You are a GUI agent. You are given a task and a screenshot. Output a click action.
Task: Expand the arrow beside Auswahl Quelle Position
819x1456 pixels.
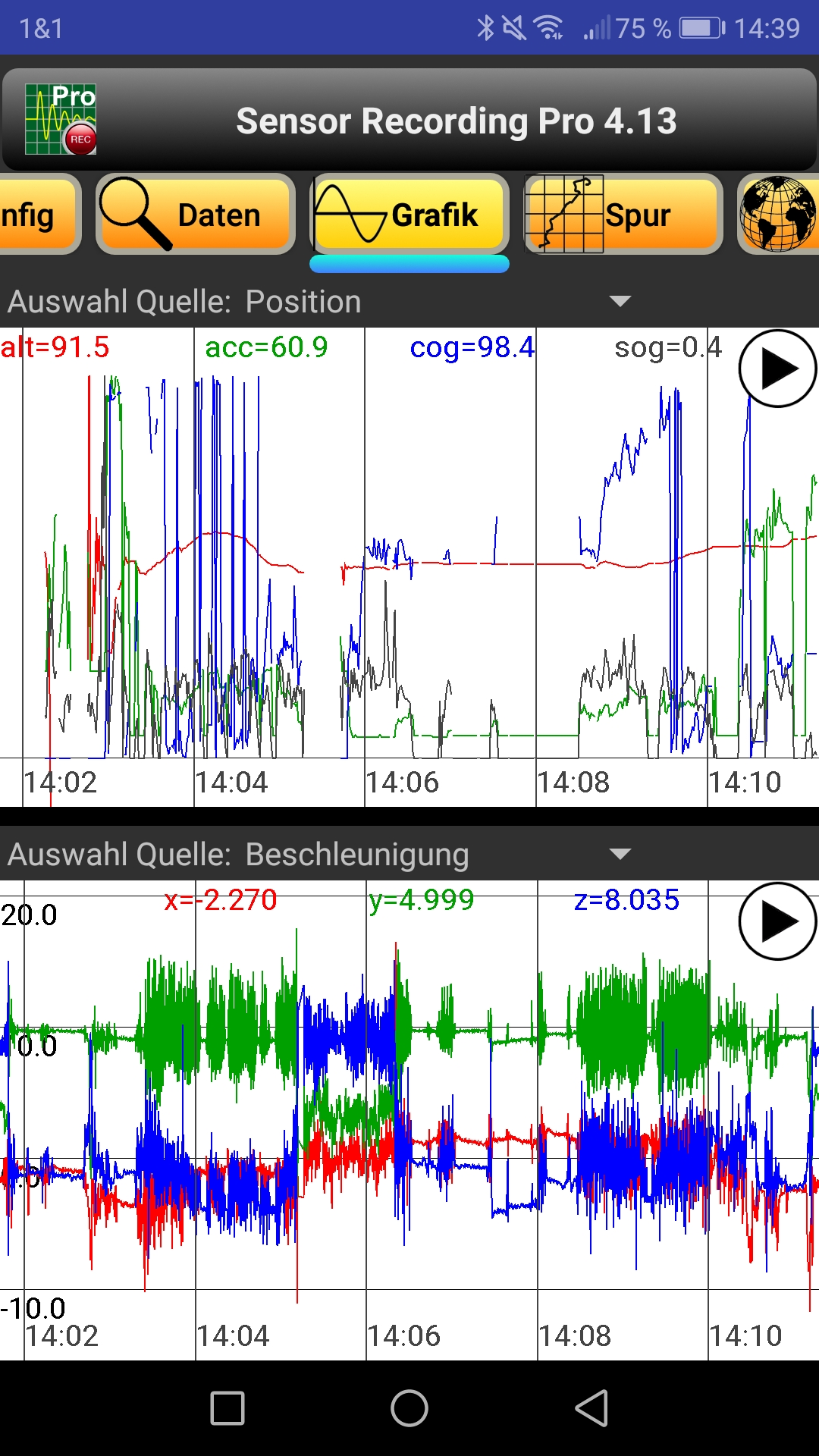[620, 301]
